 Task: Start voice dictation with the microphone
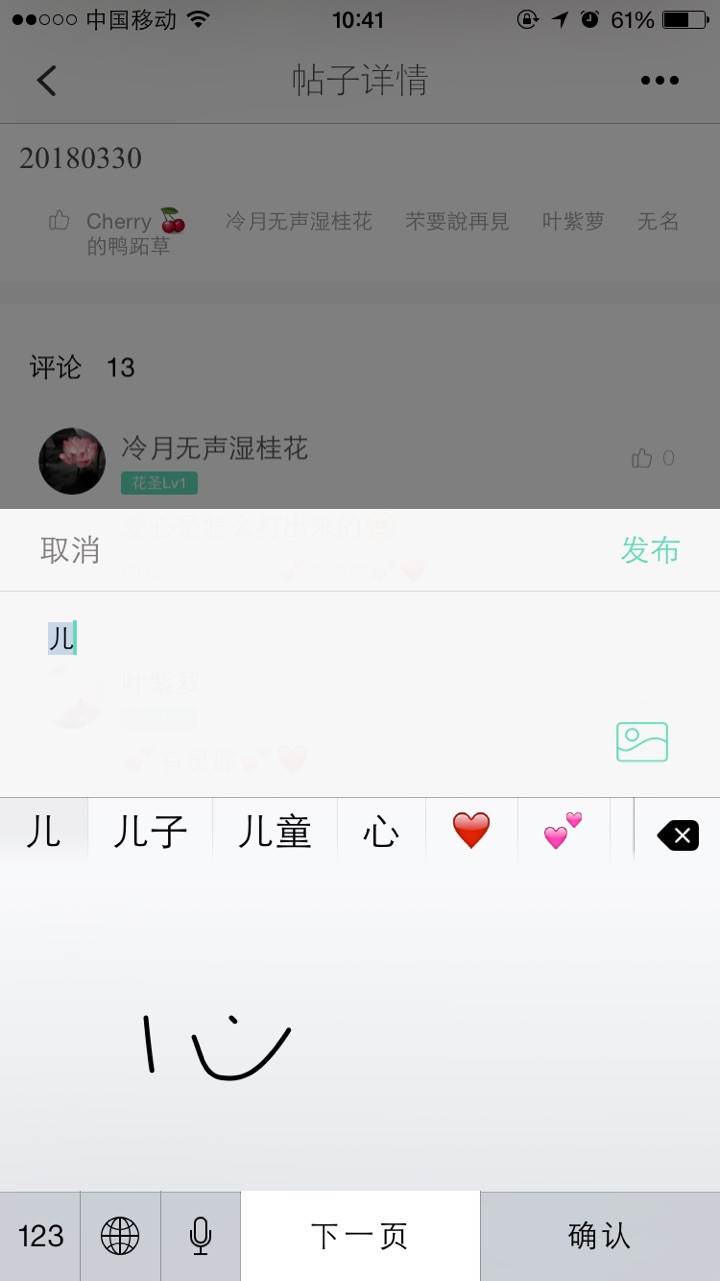(x=200, y=1236)
